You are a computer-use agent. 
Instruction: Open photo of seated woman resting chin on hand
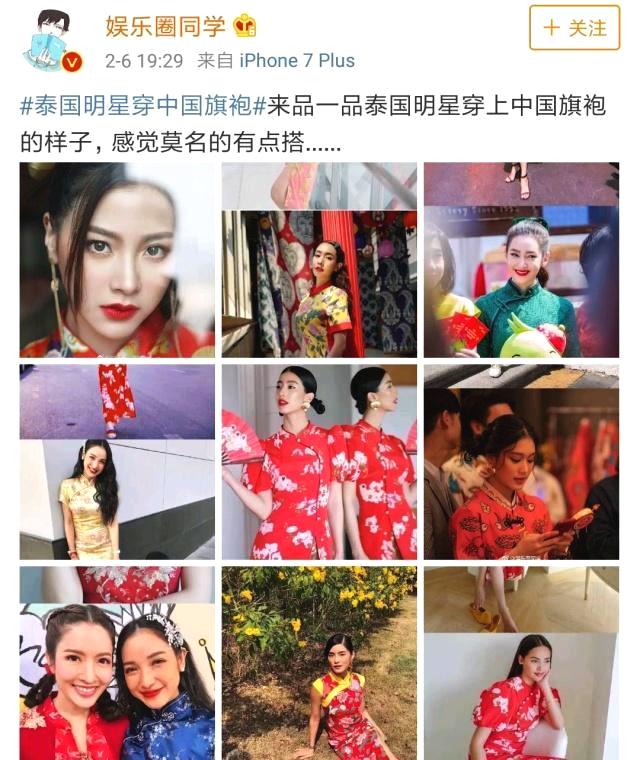521,663
